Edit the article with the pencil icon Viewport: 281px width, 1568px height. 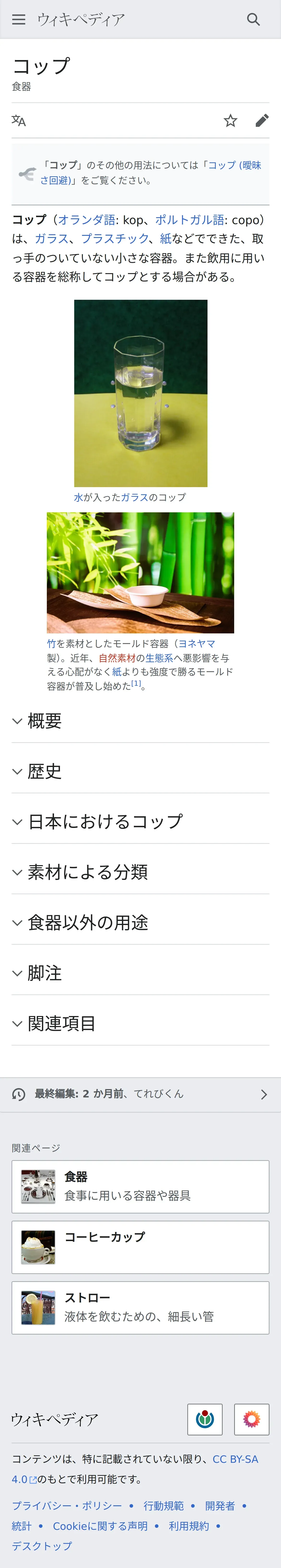pos(262,121)
